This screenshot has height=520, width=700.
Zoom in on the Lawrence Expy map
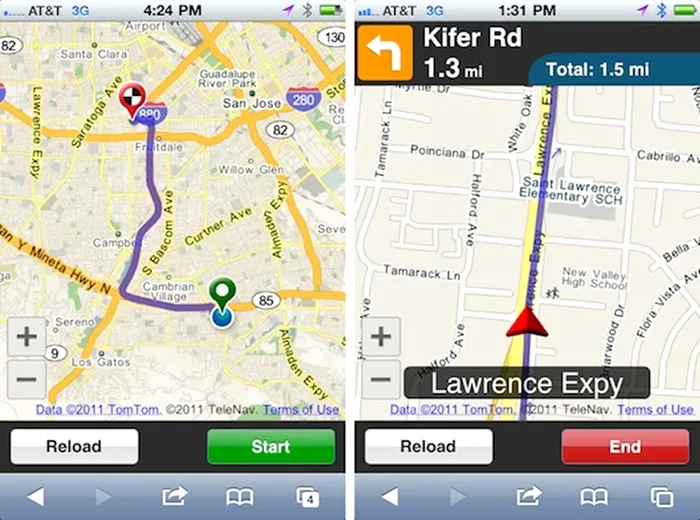(380, 337)
